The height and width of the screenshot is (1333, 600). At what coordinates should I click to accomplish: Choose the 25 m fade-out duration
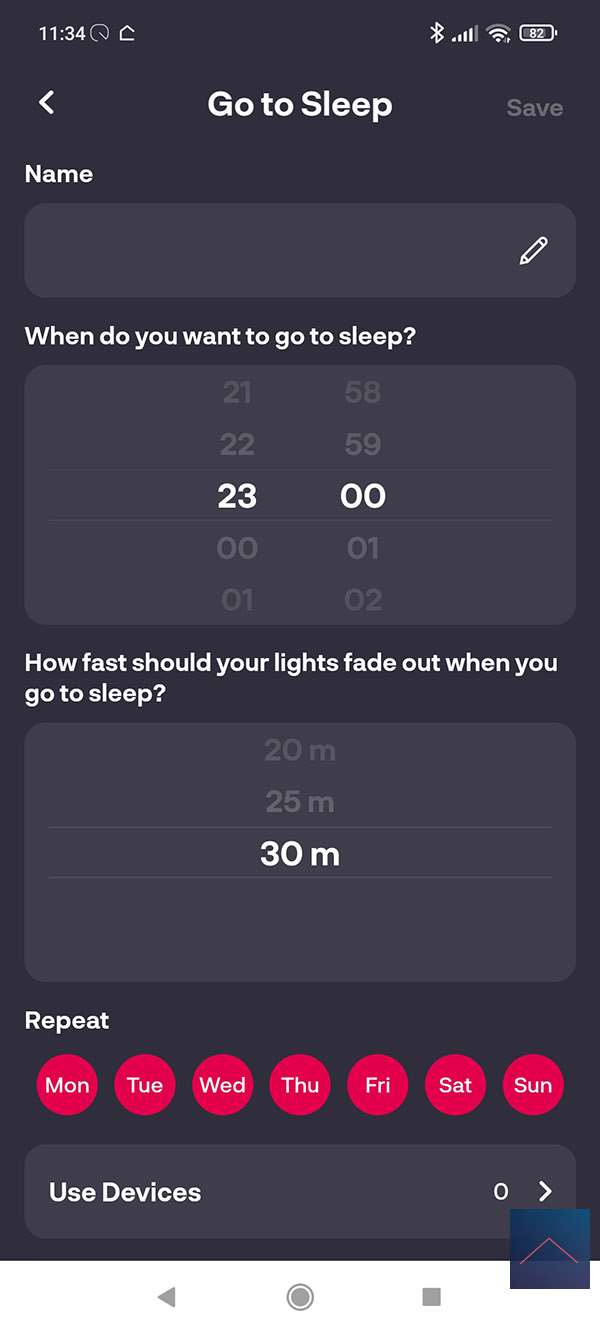300,802
